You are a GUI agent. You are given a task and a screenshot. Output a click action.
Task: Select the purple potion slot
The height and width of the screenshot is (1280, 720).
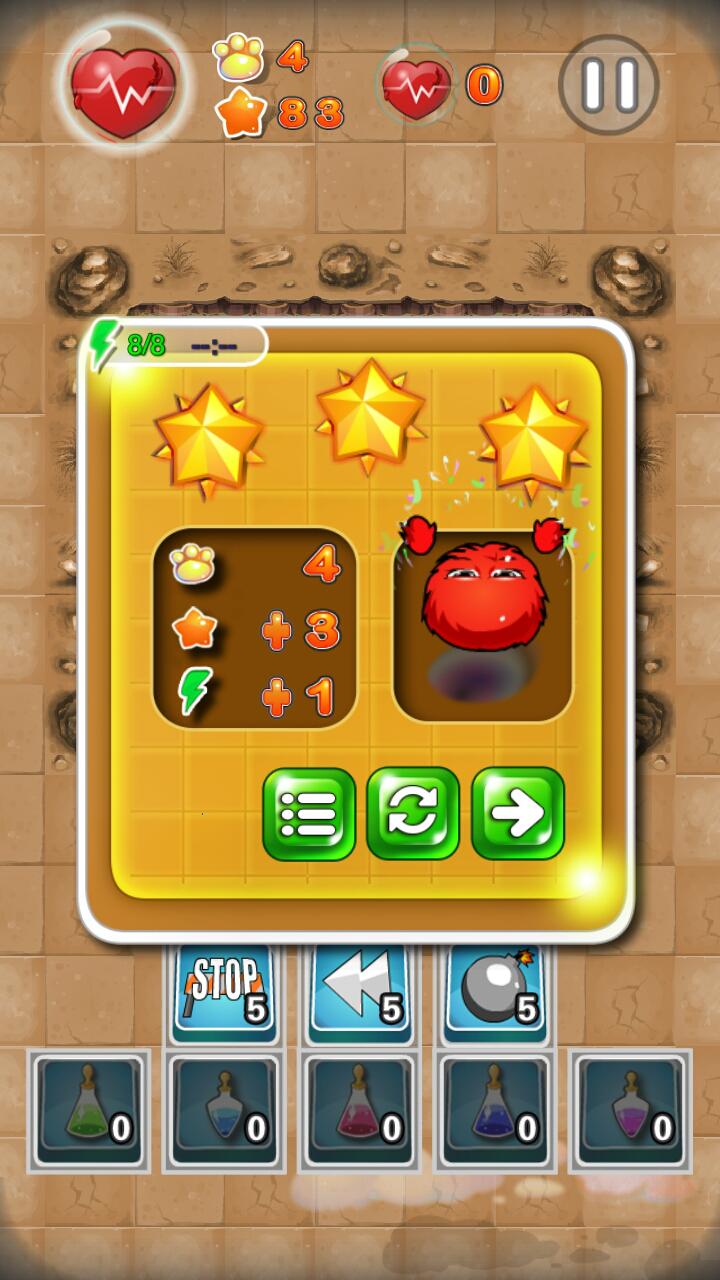pyautogui.click(x=631, y=1111)
